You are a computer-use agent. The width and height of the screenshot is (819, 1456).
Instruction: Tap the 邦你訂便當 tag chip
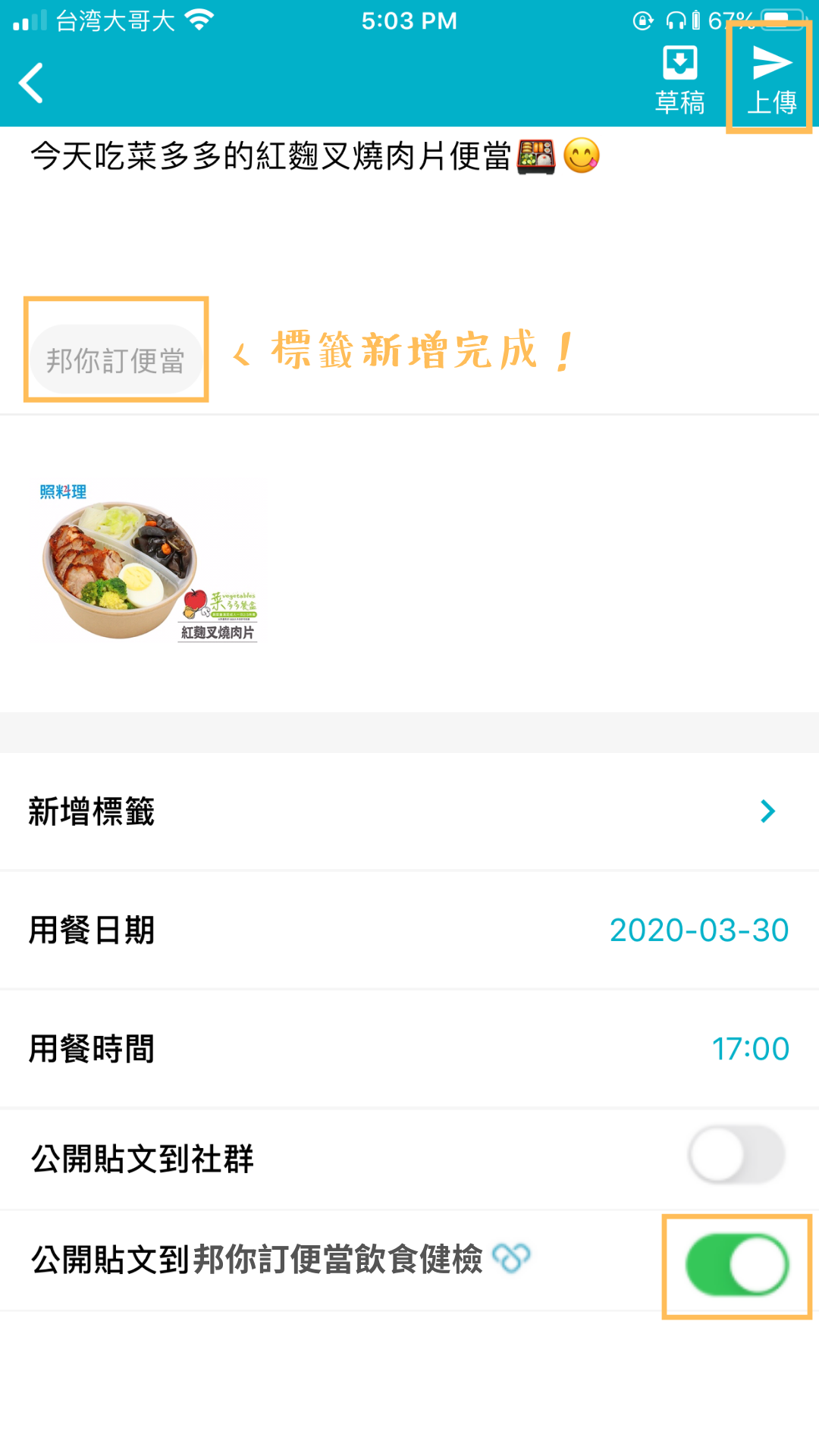pos(116,359)
